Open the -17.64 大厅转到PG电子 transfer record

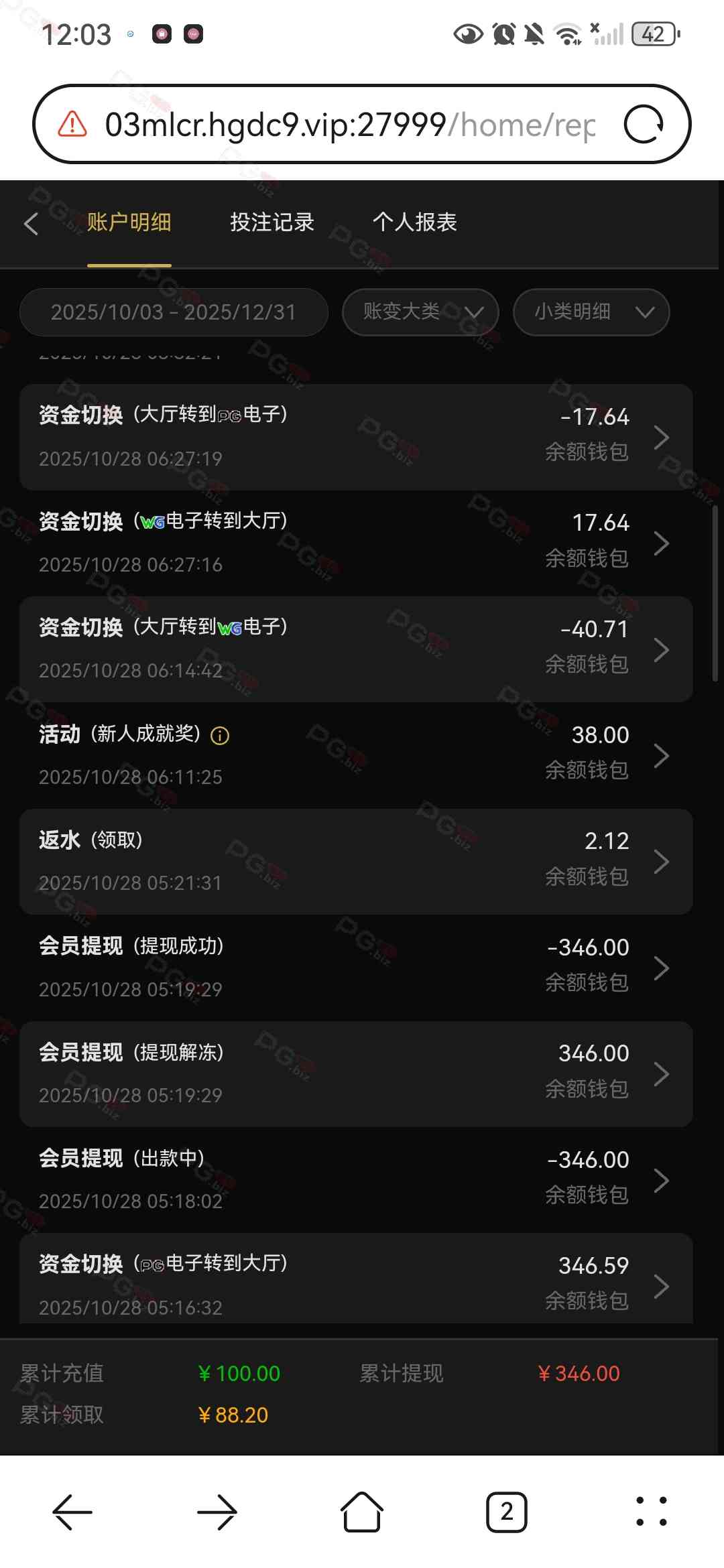point(355,437)
